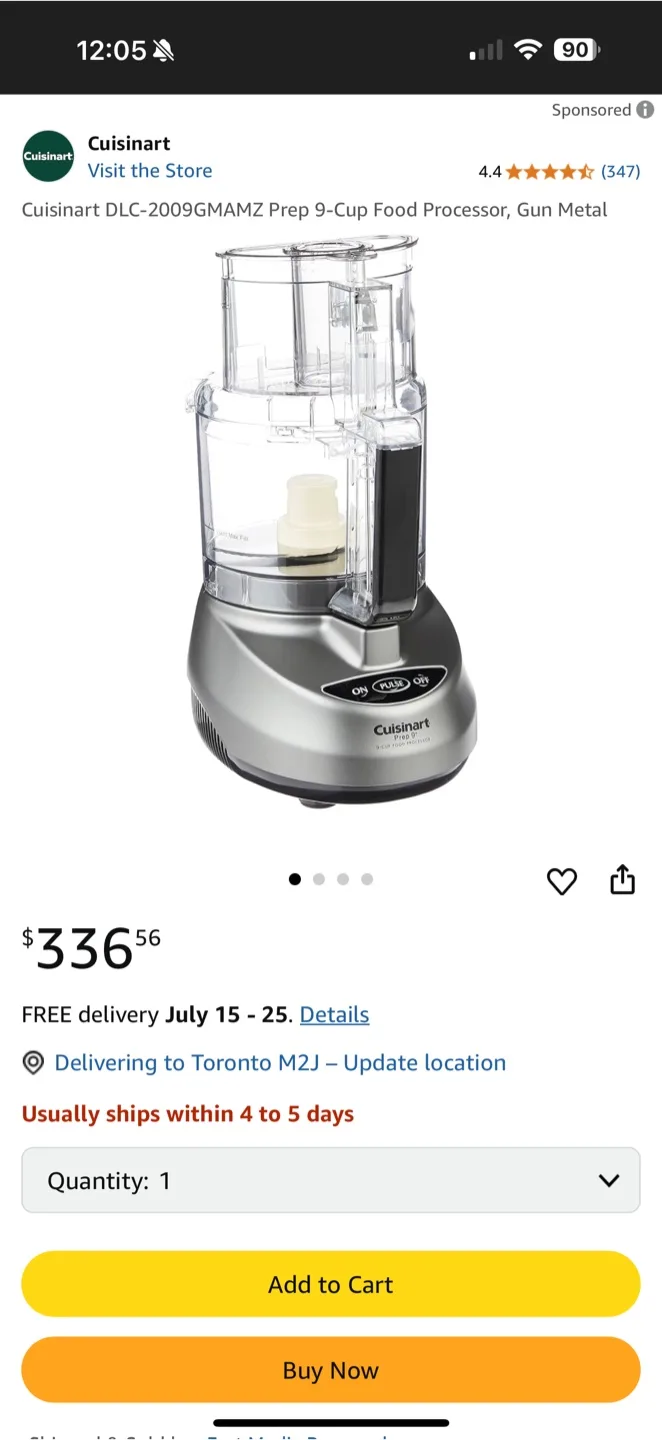
Task: Expand the Quantity dropdown
Action: tap(330, 1181)
